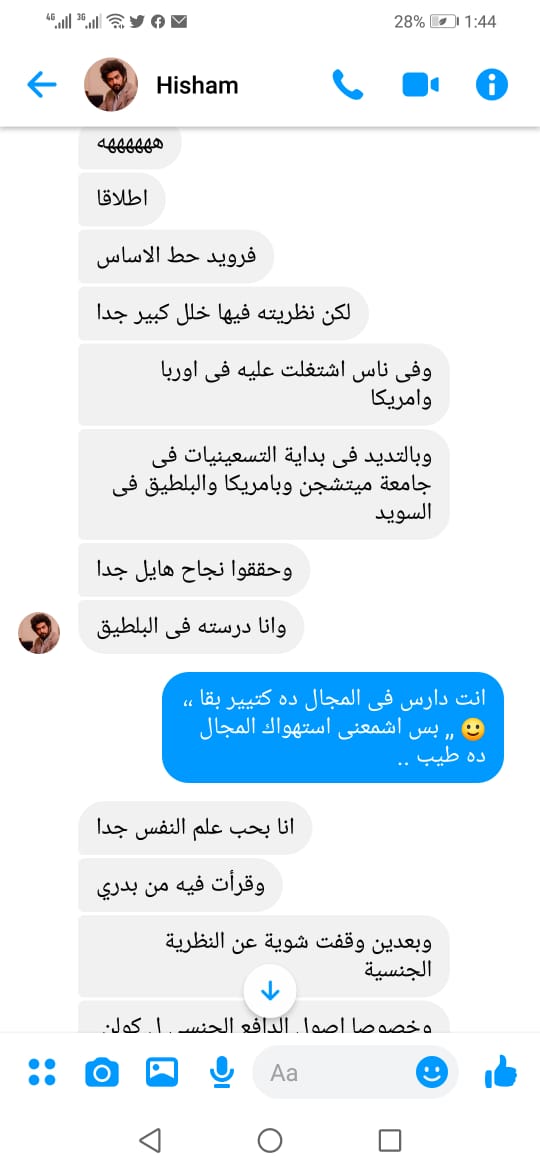Open recent apps from navigation bar
The height and width of the screenshot is (1170, 540).
389,1139
